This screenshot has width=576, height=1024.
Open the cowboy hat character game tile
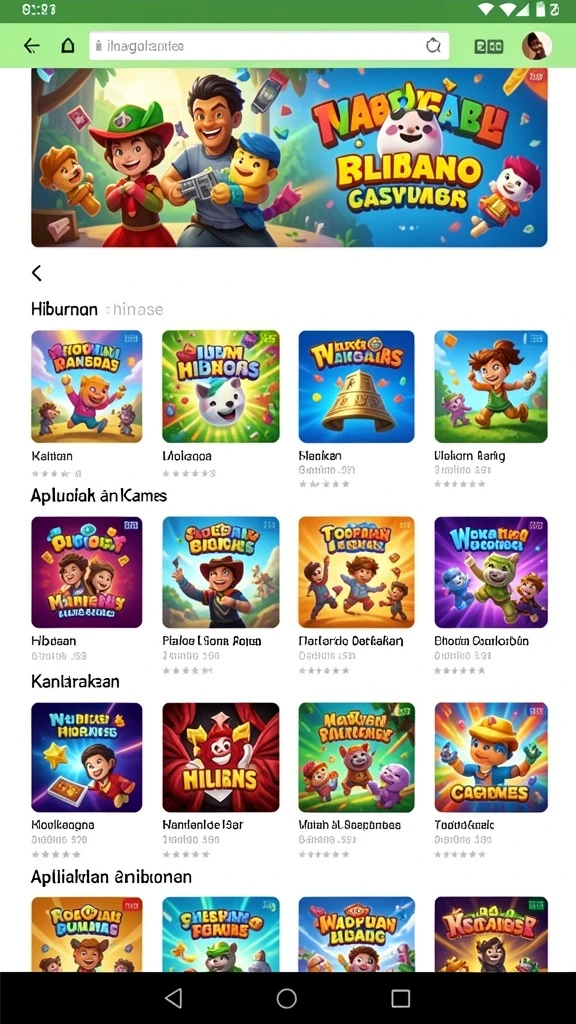(221, 572)
